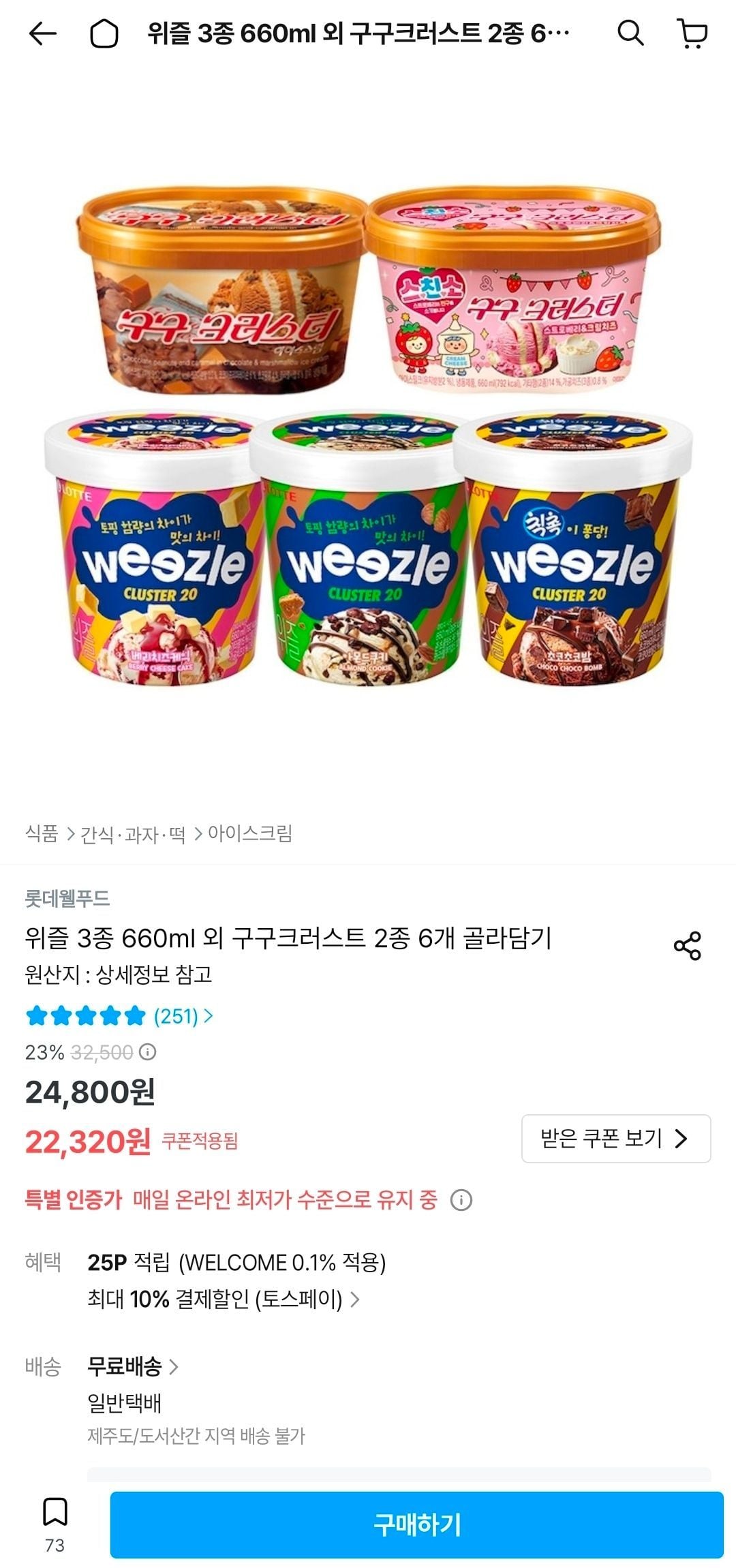Open the 간식·과자·떡 breadcrumb
The width and height of the screenshot is (736, 1568).
click(133, 834)
